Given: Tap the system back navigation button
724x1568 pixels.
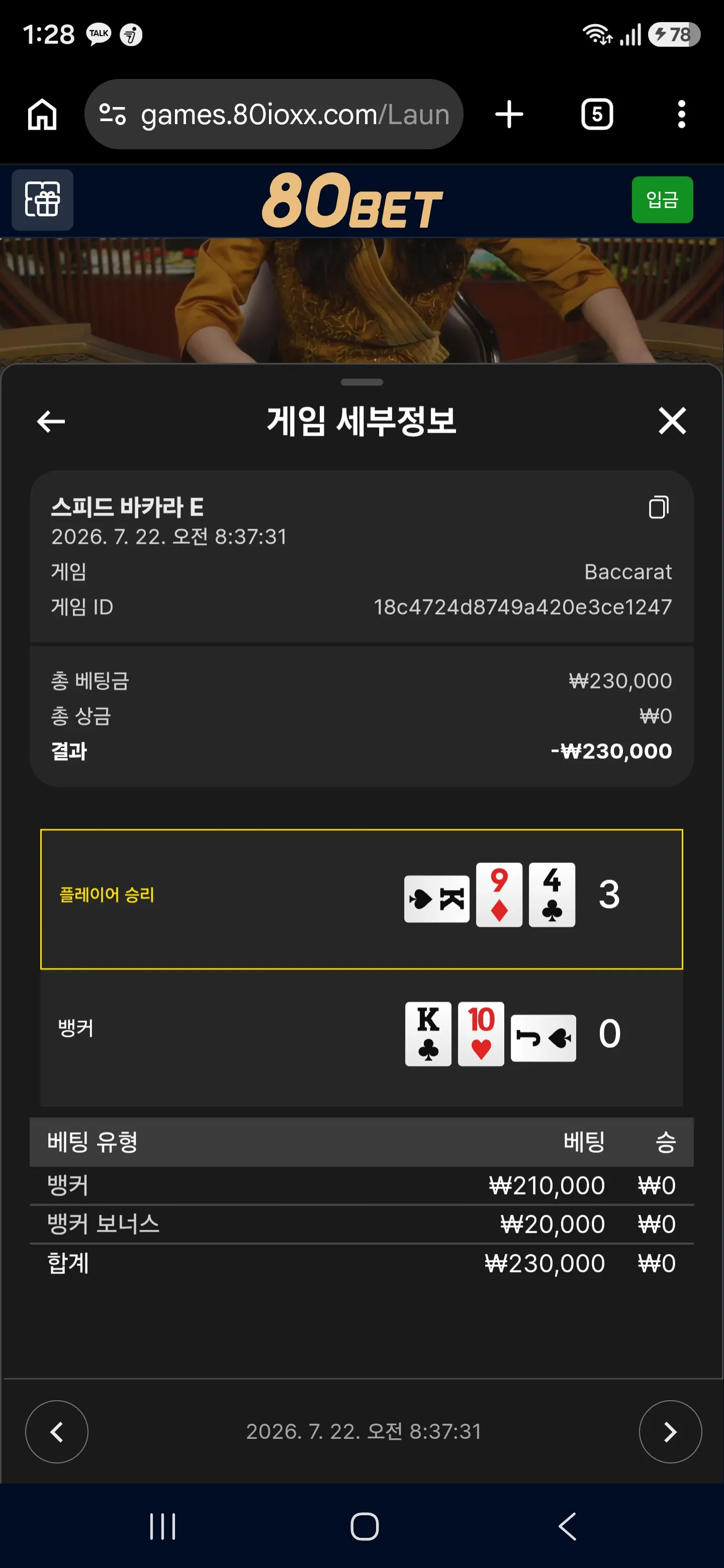Looking at the screenshot, I should pos(567,1527).
